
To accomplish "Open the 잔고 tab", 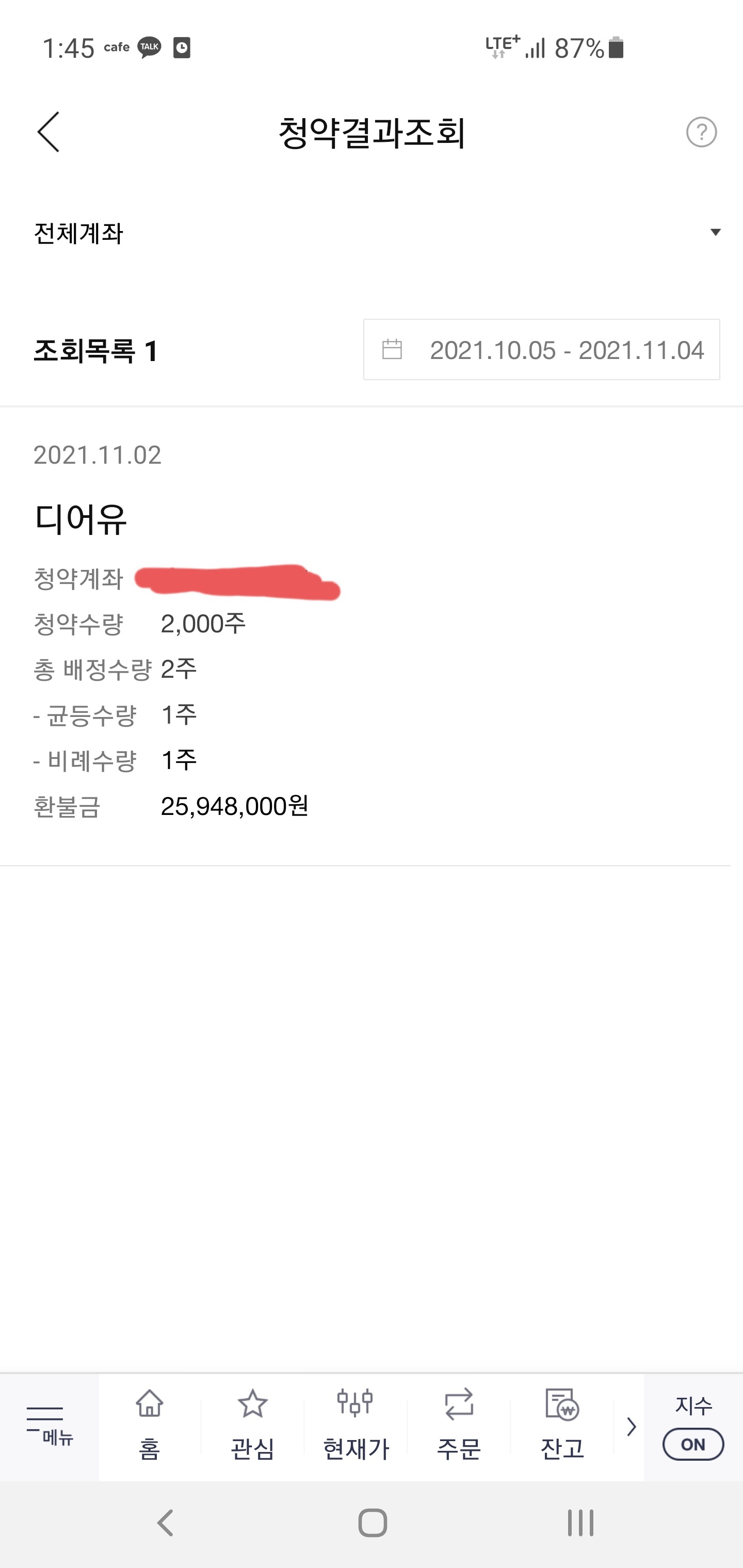I will pyautogui.click(x=562, y=1427).
